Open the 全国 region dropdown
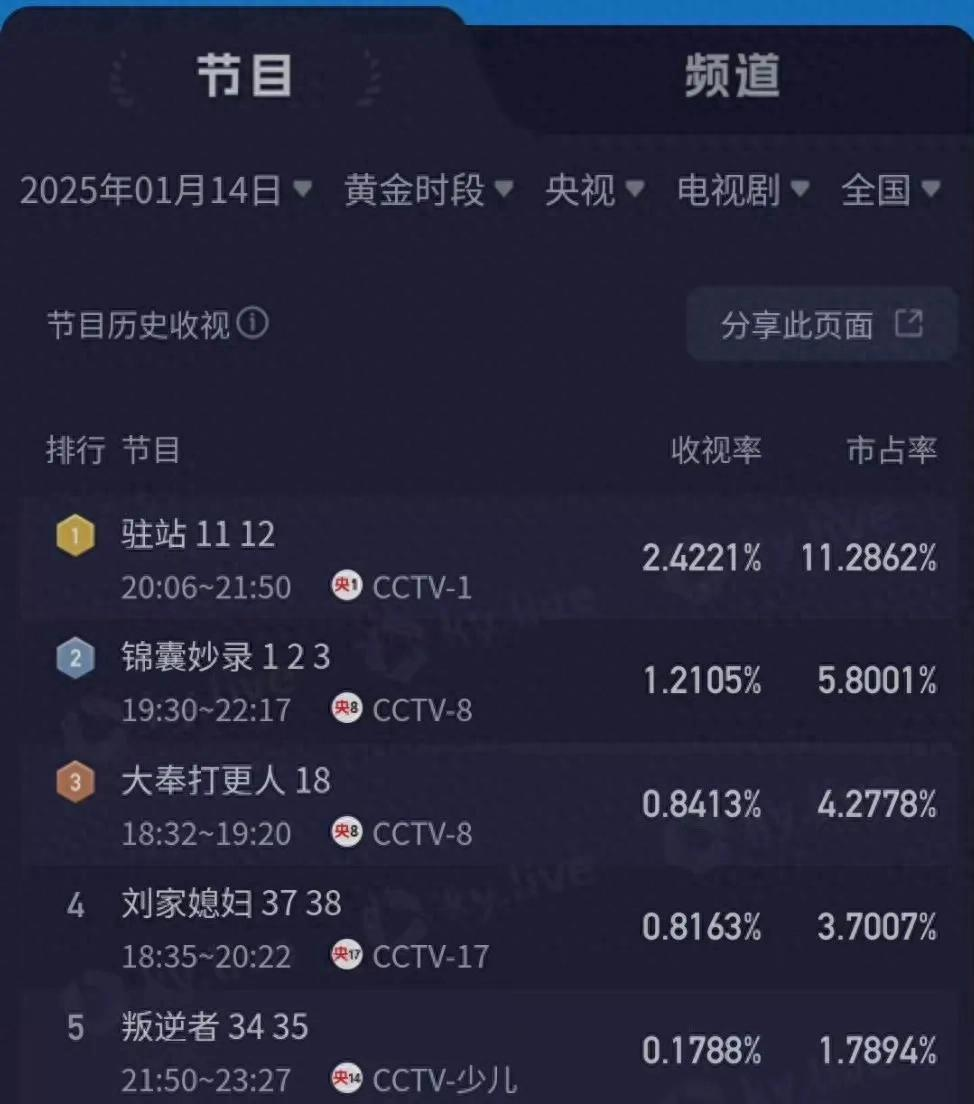The height and width of the screenshot is (1104, 974). click(x=891, y=189)
